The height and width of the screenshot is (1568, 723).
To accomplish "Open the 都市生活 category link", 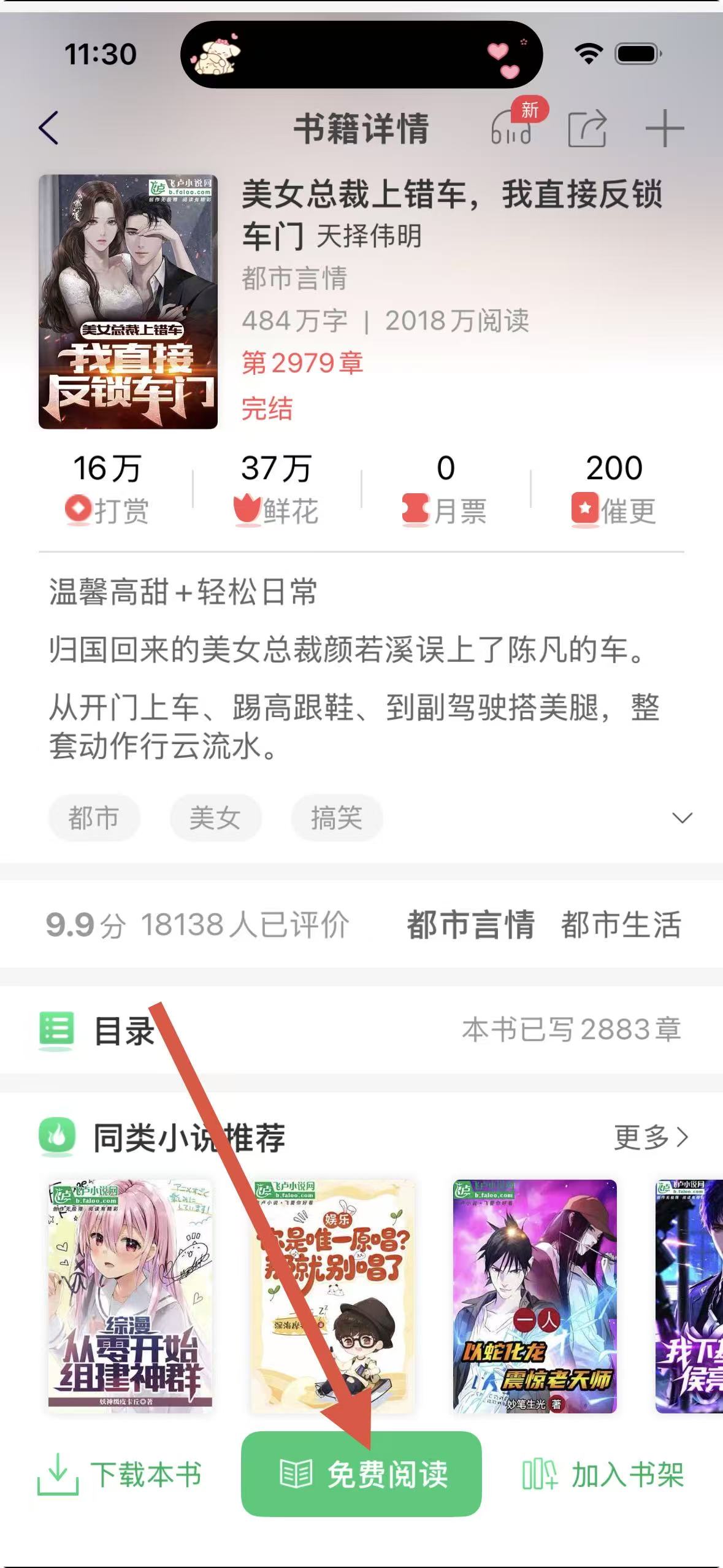I will (x=621, y=925).
